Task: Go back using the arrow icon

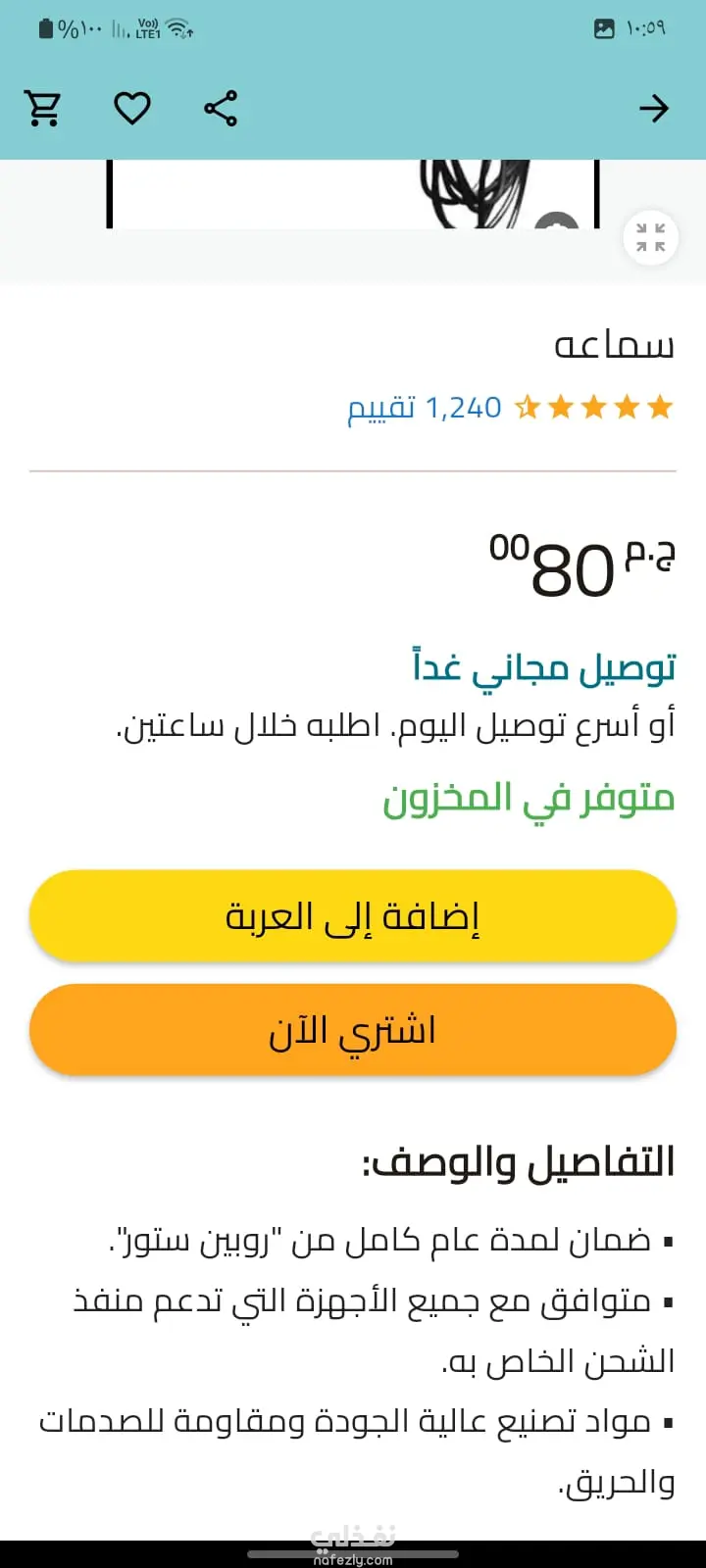Action: (x=654, y=108)
